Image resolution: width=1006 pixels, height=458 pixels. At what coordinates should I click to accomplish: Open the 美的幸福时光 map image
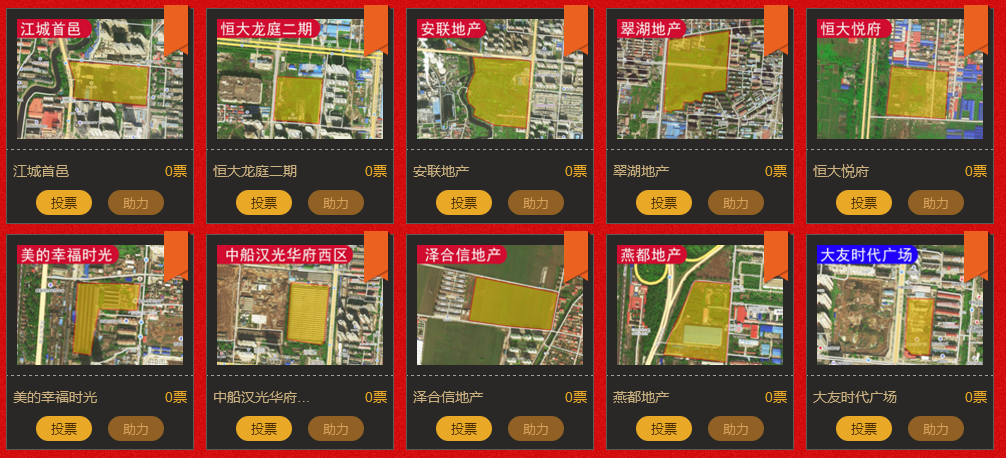(x=100, y=310)
